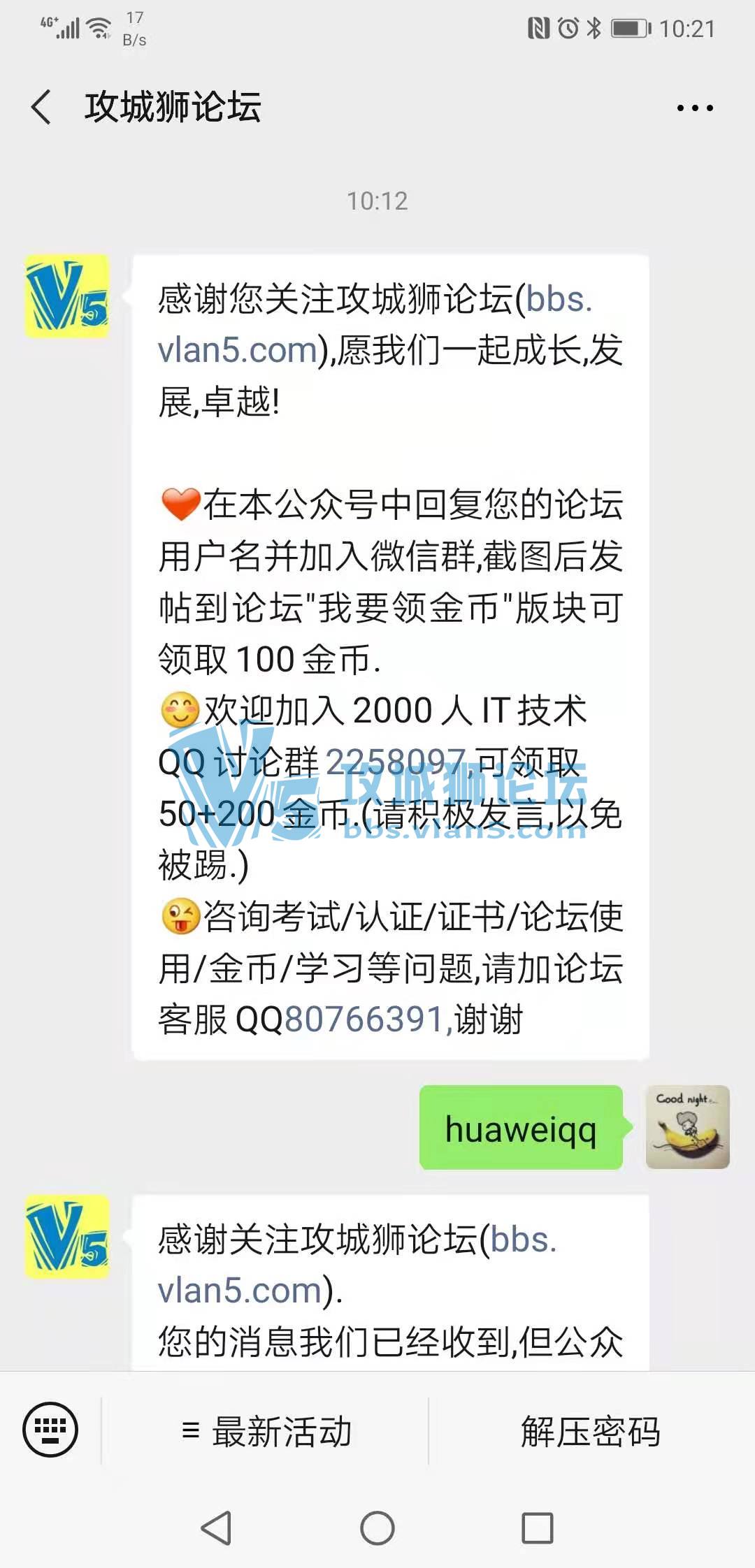Image resolution: width=755 pixels, height=1568 pixels.
Task: Open my banana profile avatar
Action: (x=687, y=1126)
